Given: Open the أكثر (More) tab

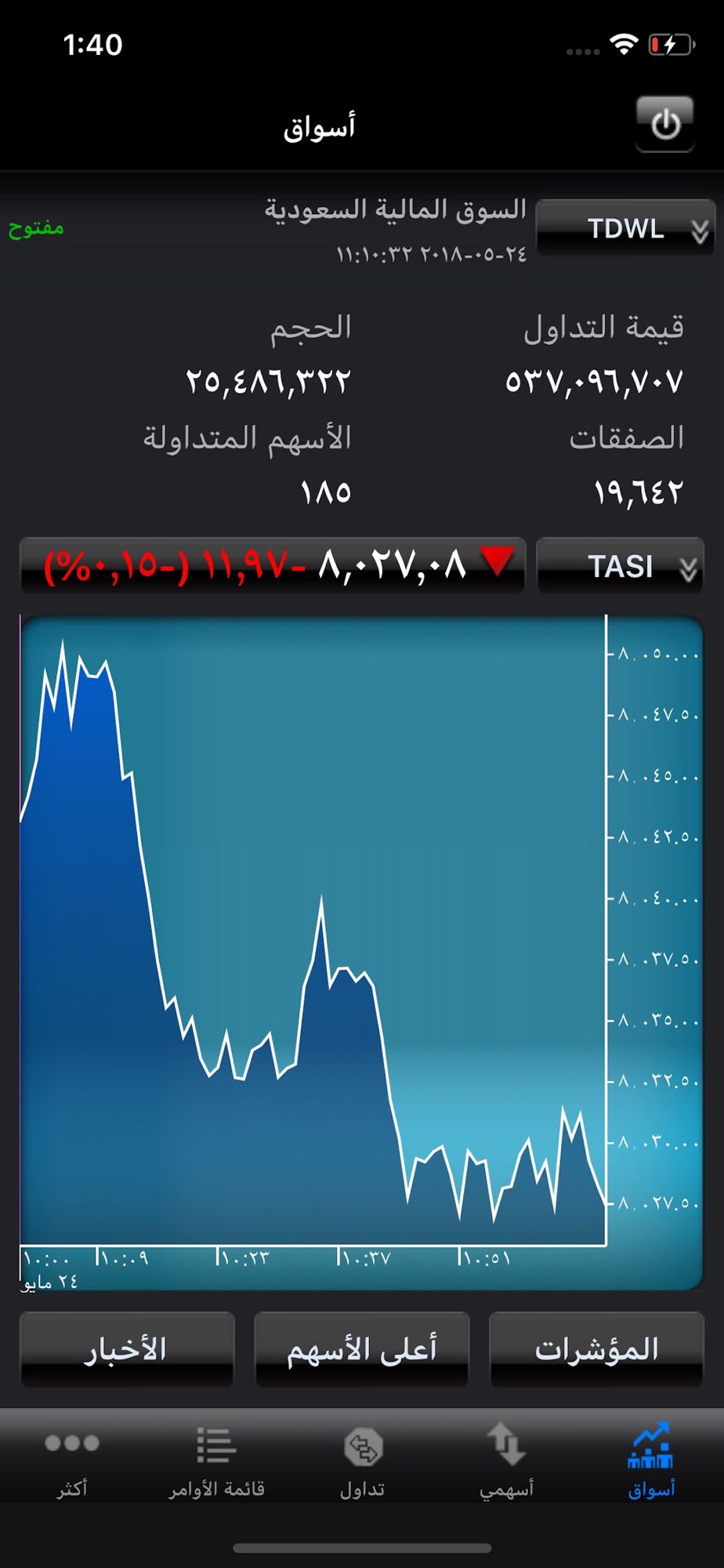Looking at the screenshot, I should coord(72,1460).
